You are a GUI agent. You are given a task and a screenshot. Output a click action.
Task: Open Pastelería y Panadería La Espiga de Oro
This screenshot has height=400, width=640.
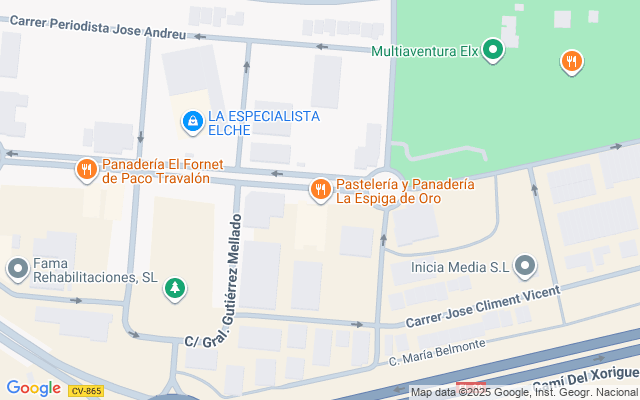[320, 189]
